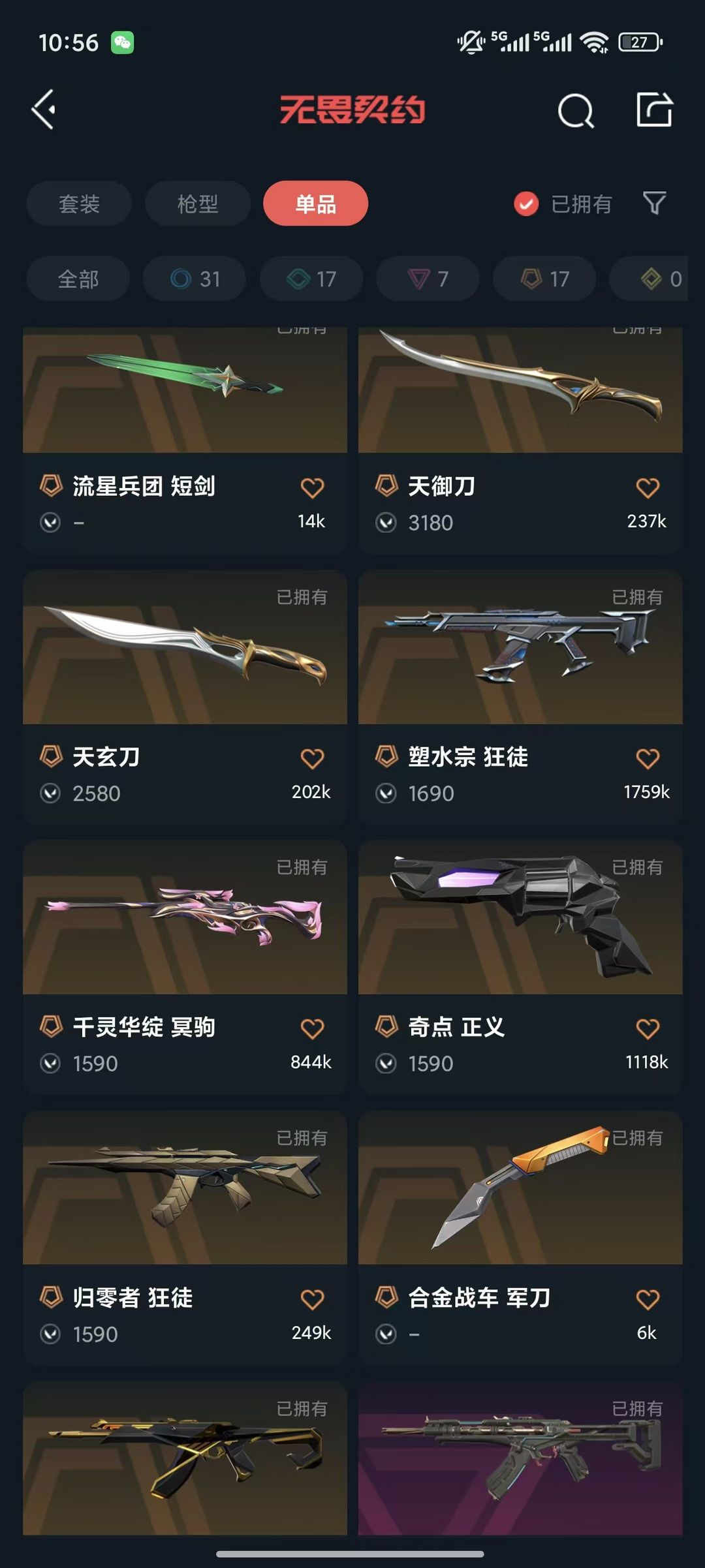
Task: Open the 天御刀 skin card
Action: click(520, 438)
